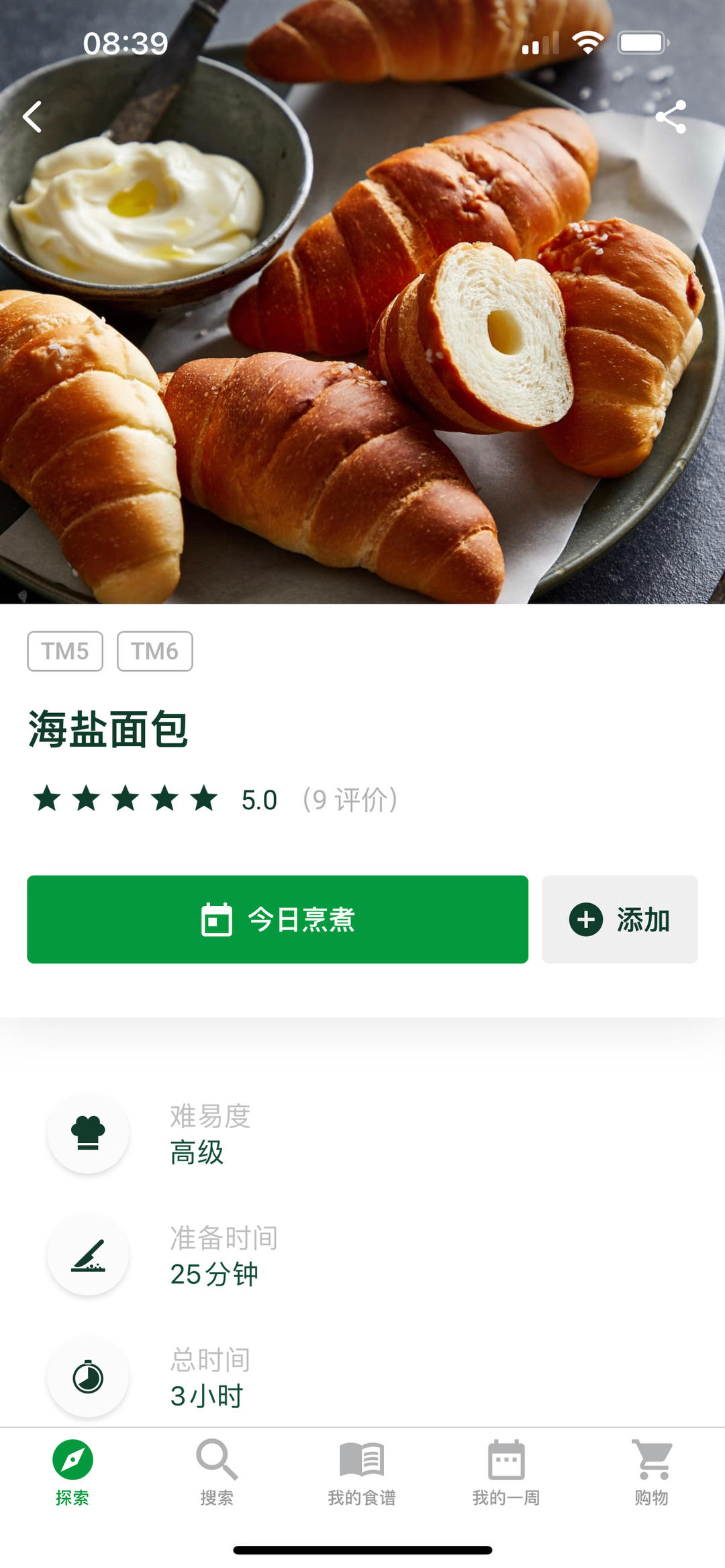Go back using the arrow icon
This screenshot has width=725, height=1568.
point(32,117)
